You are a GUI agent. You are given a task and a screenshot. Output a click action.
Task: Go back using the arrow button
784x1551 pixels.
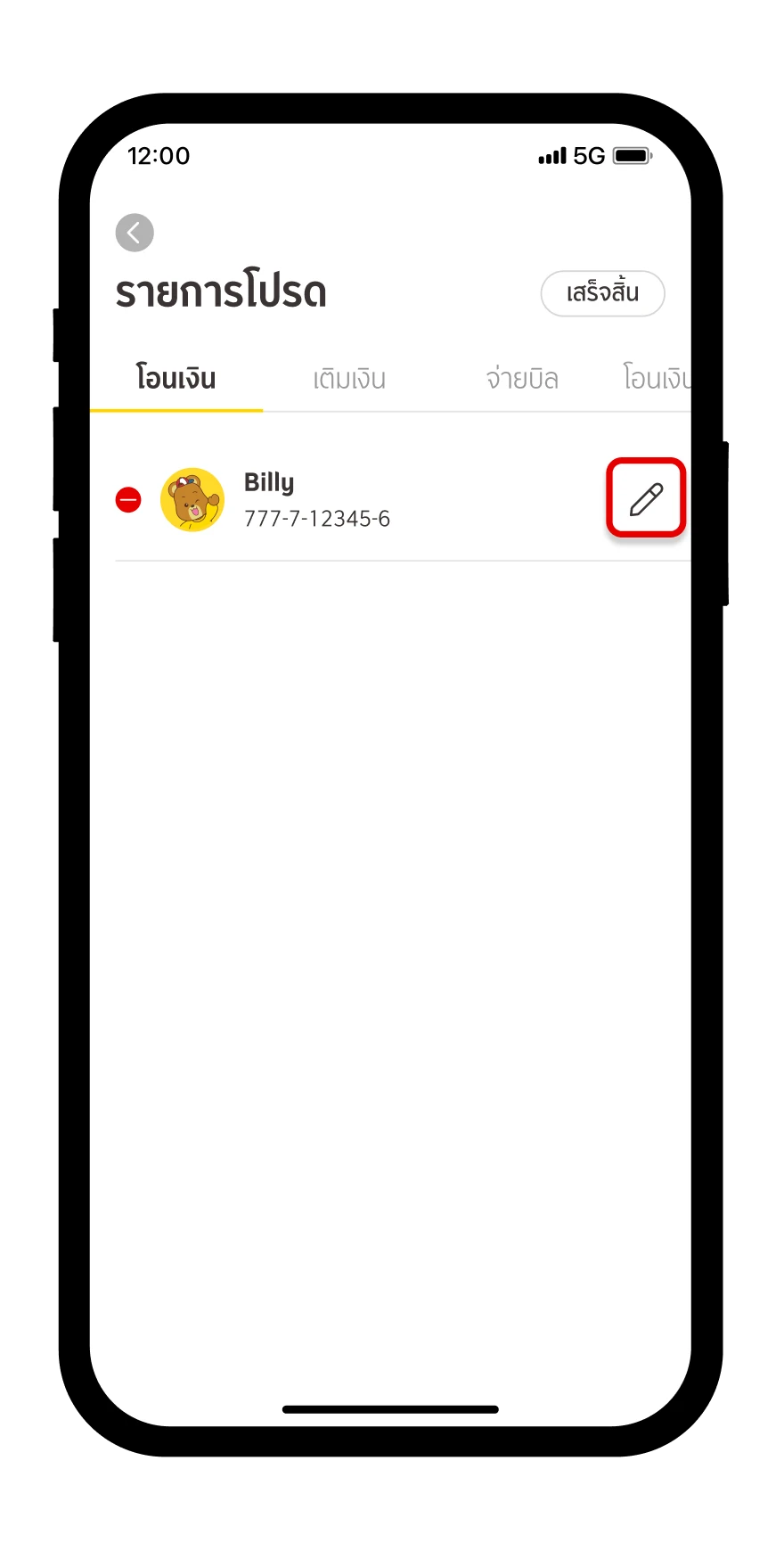[135, 234]
